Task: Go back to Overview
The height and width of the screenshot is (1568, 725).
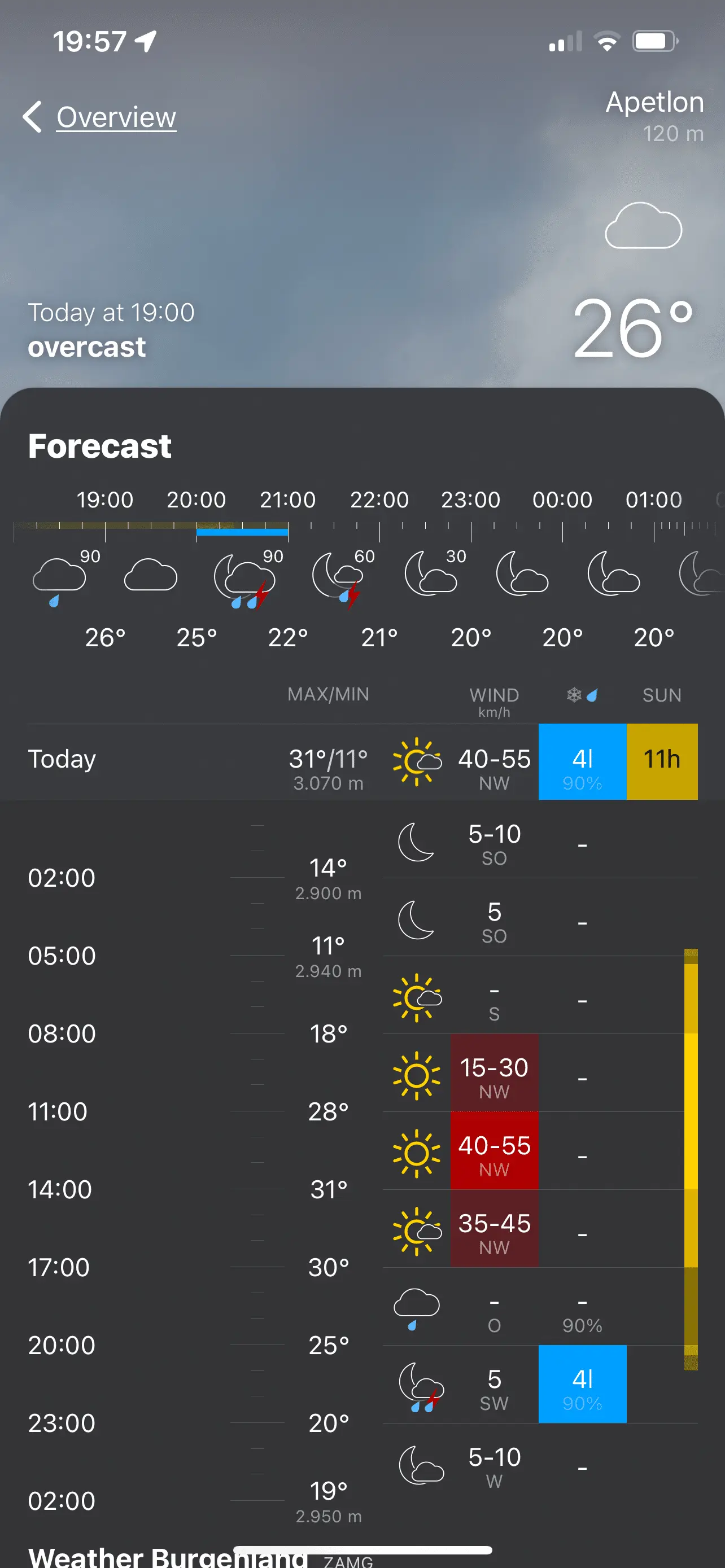Action: (101, 117)
